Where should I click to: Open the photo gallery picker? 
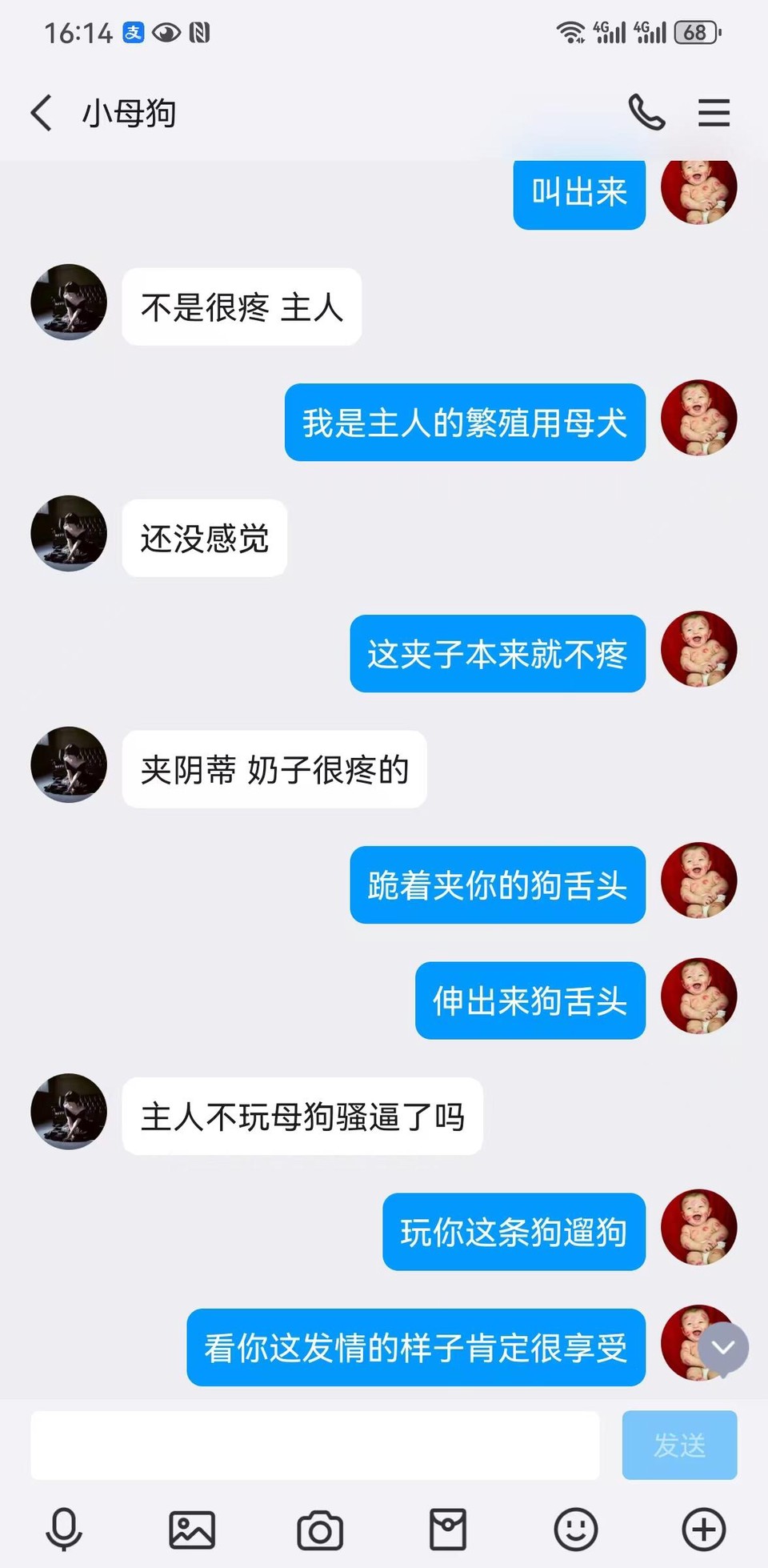pos(192,1530)
